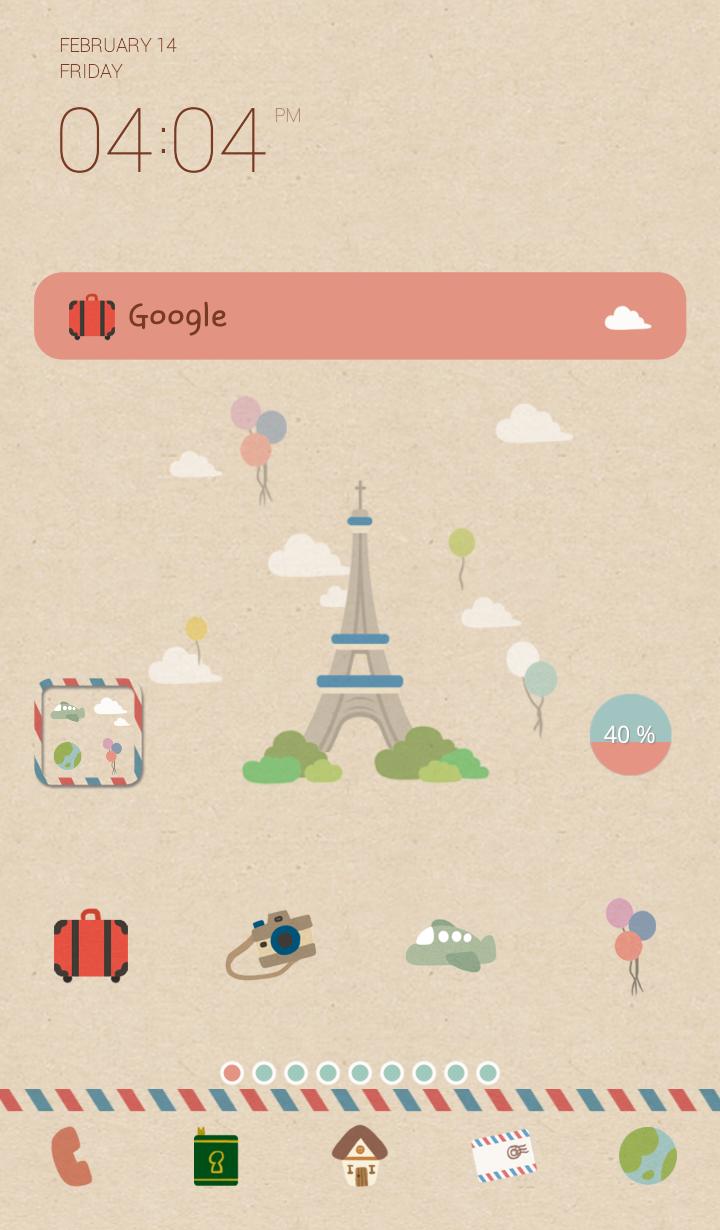Open the green contacts book app
720x1230 pixels.
(216, 1157)
